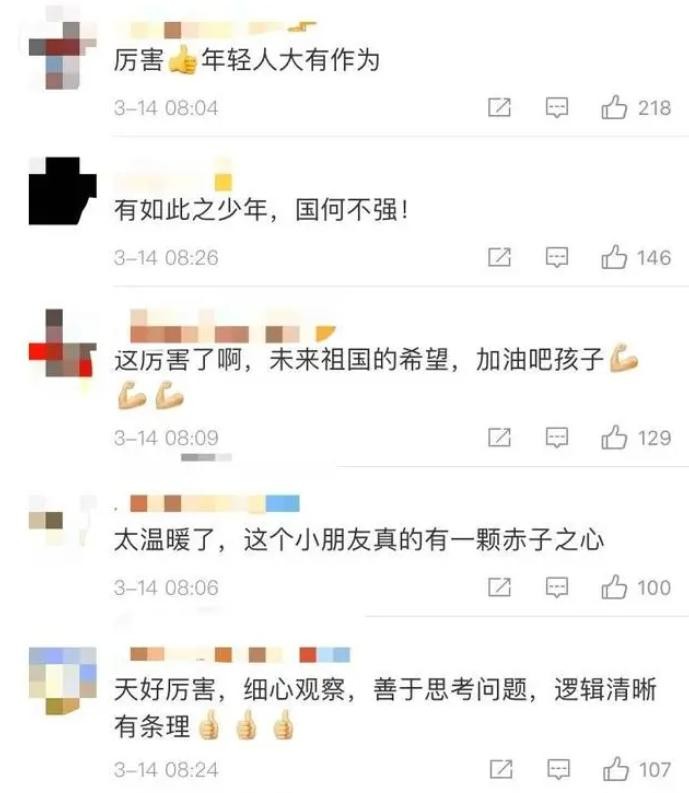Reply to the comment about '未来祖国的希望'
This screenshot has height=793, width=689.
pos(557,437)
